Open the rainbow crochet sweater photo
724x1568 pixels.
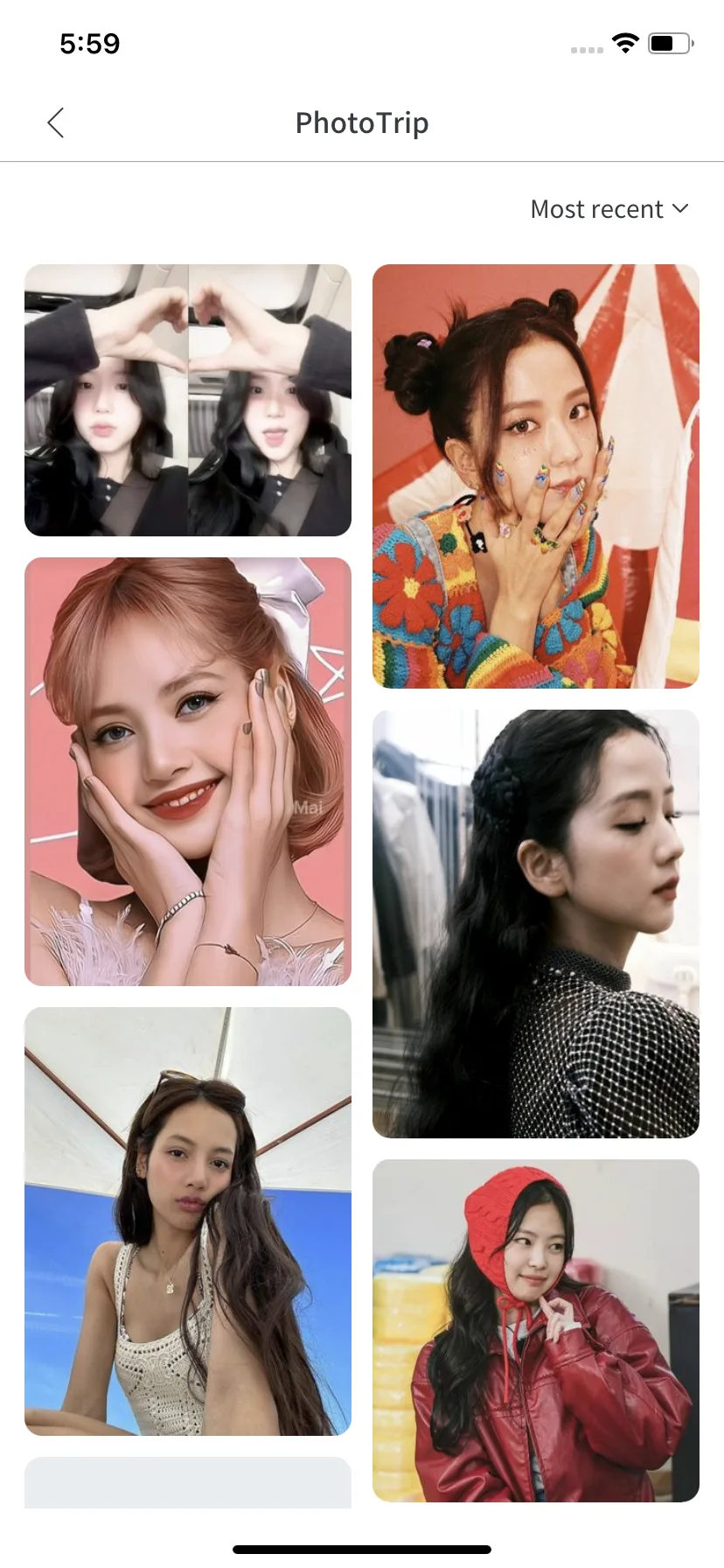pyautogui.click(x=536, y=476)
